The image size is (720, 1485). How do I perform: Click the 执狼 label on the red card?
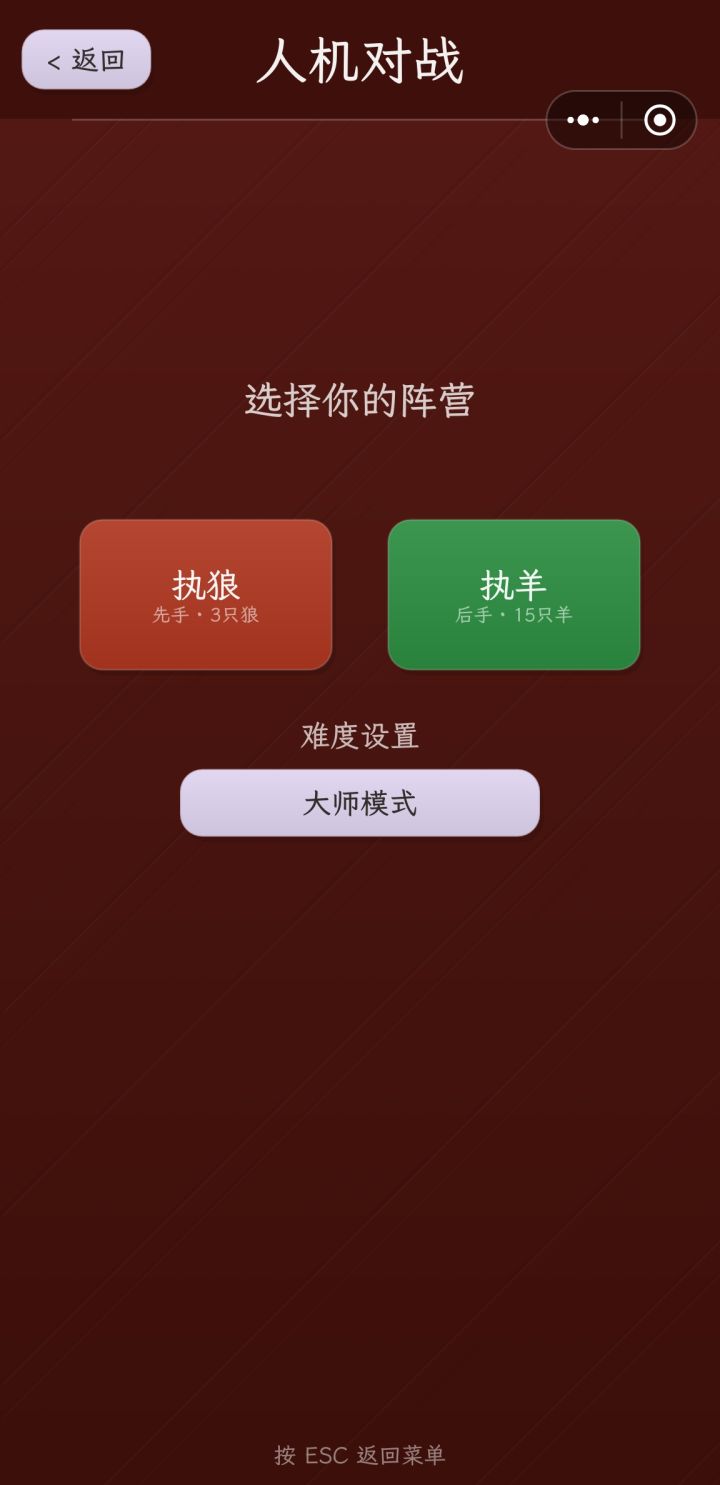[206, 583]
